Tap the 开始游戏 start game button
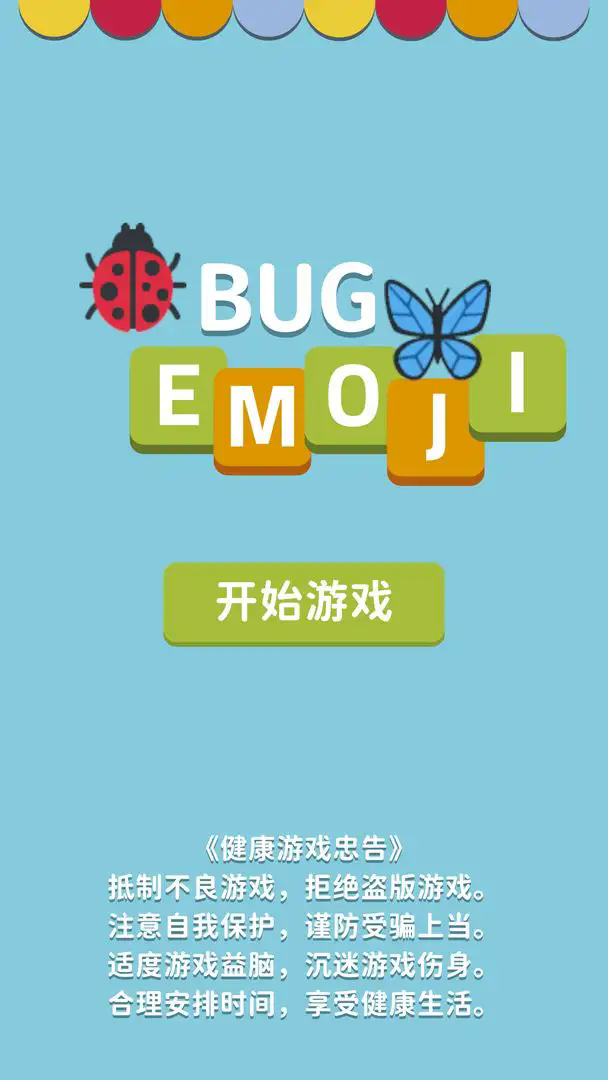The image size is (608, 1080). pos(304,603)
